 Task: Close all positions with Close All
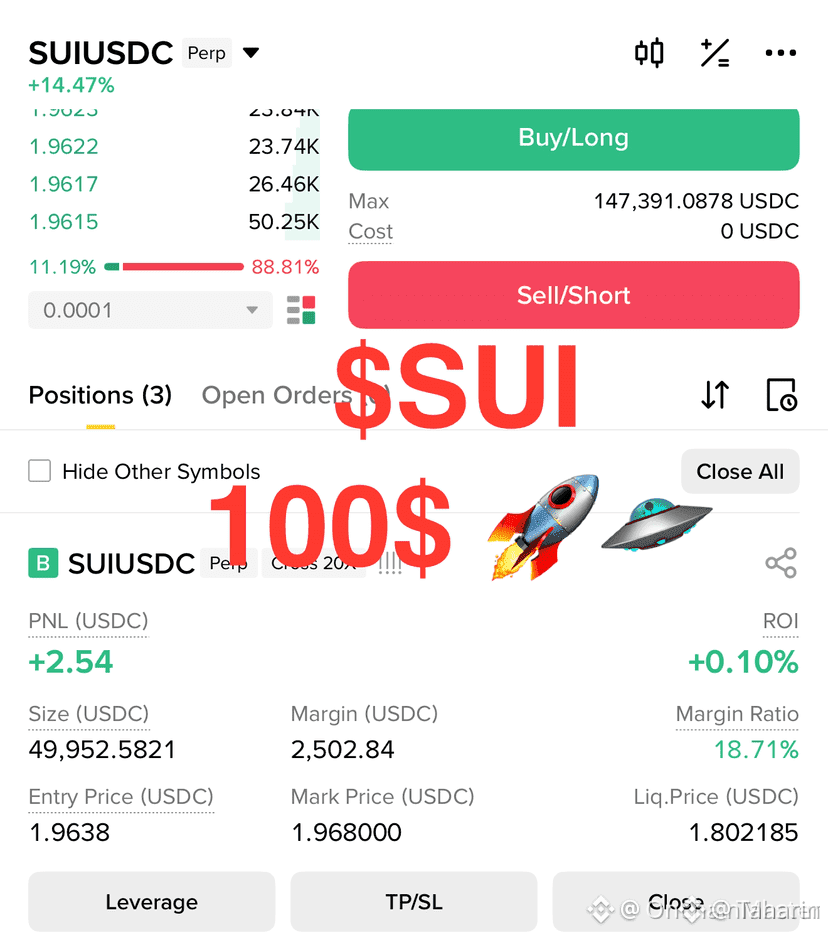(740, 471)
